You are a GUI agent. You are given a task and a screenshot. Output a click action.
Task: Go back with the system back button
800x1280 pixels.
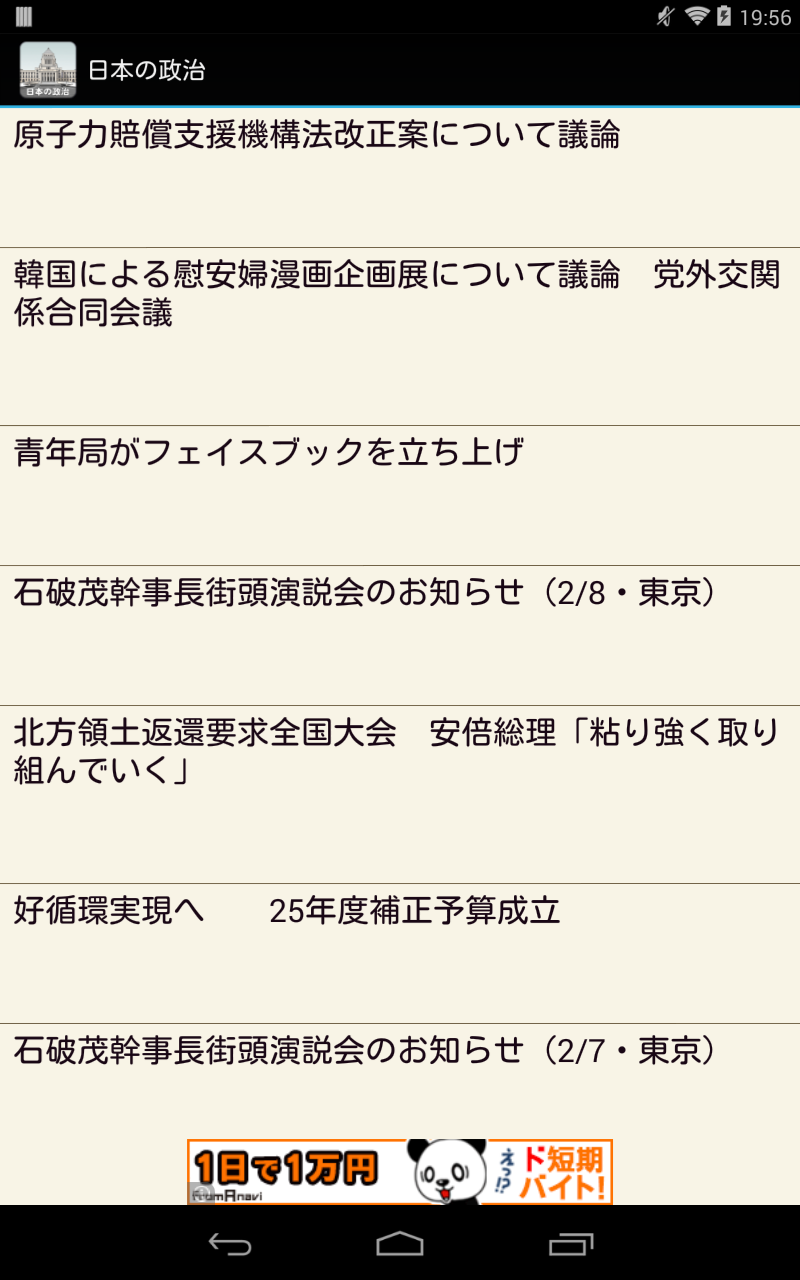tap(229, 1244)
